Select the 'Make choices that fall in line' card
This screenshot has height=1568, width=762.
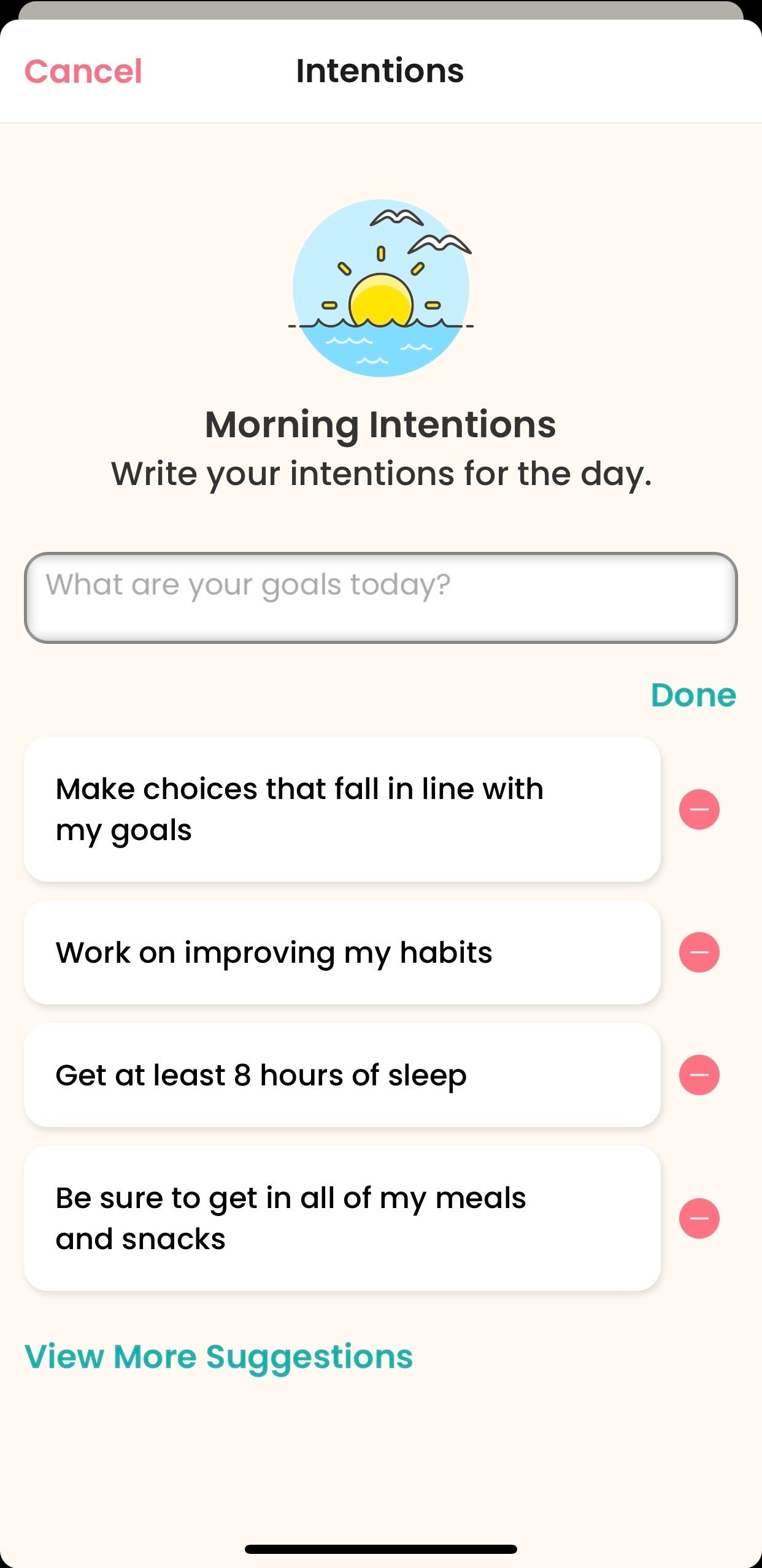pos(342,809)
